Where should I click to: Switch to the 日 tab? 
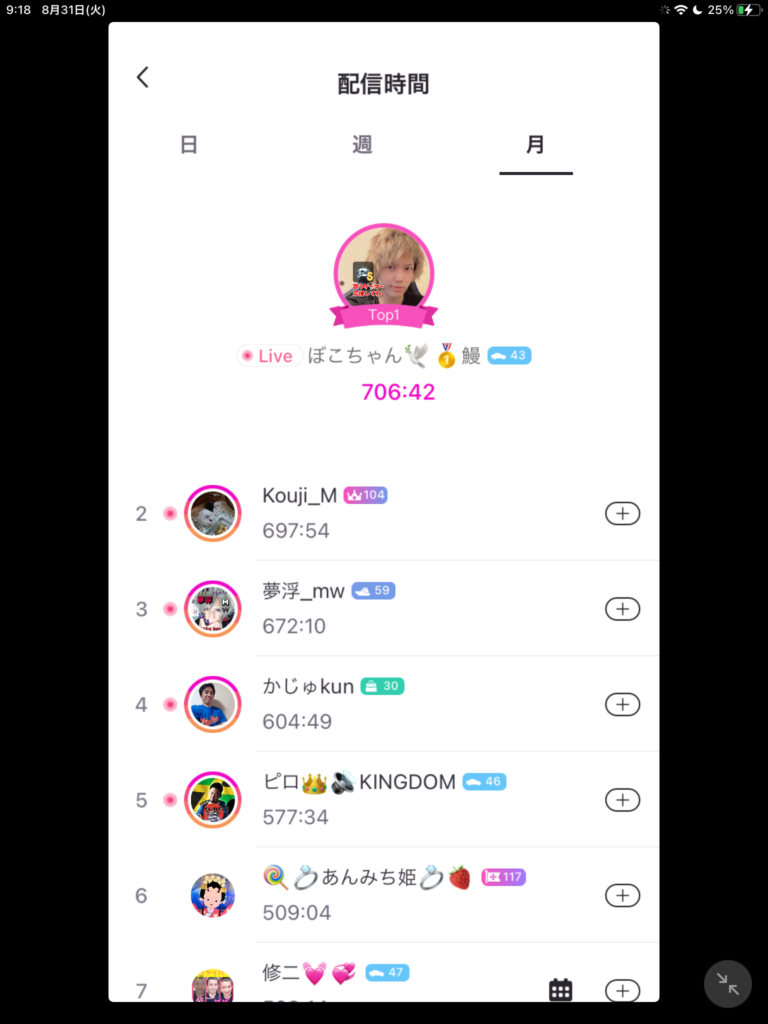[189, 145]
